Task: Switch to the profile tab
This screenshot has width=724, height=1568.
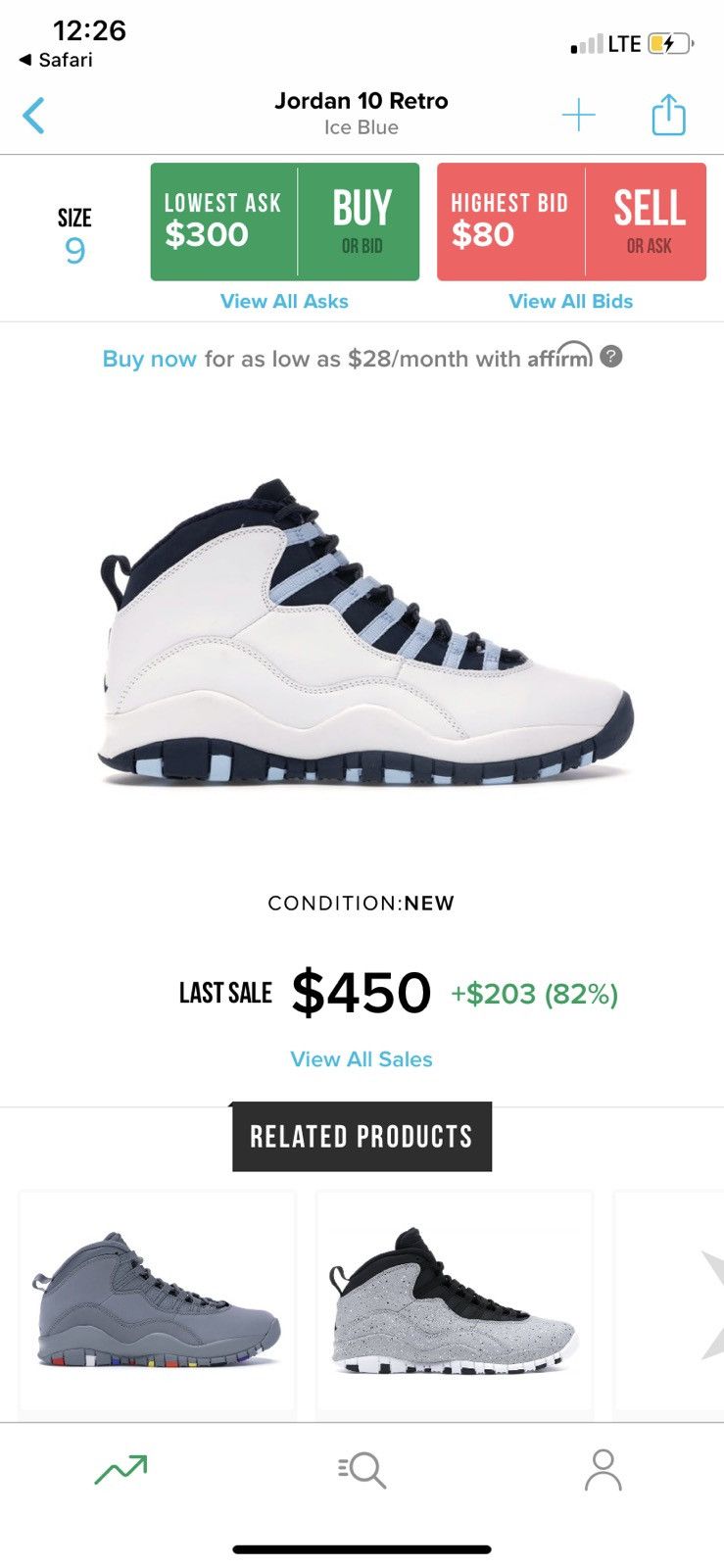Action: point(603,1469)
